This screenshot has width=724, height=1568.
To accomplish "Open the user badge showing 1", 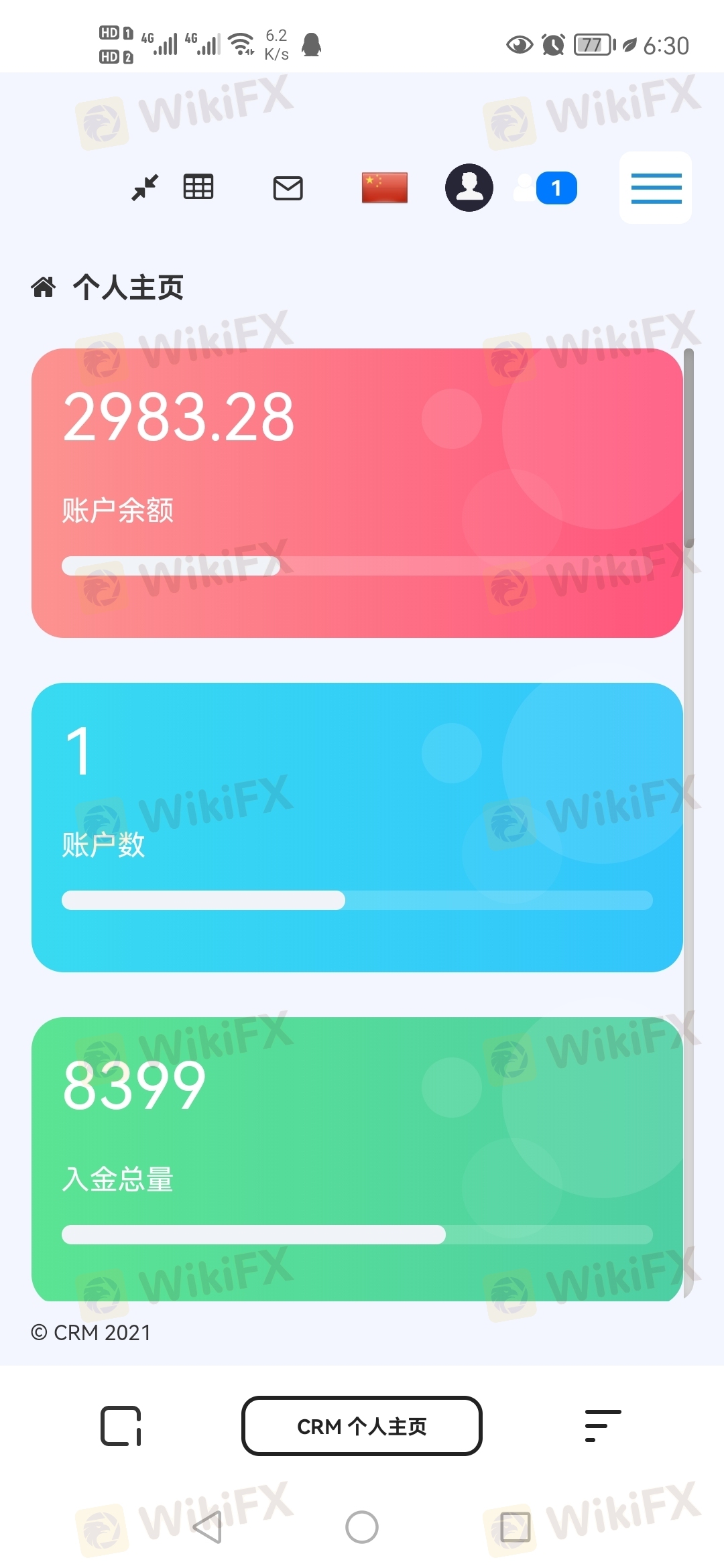I will tap(546, 188).
